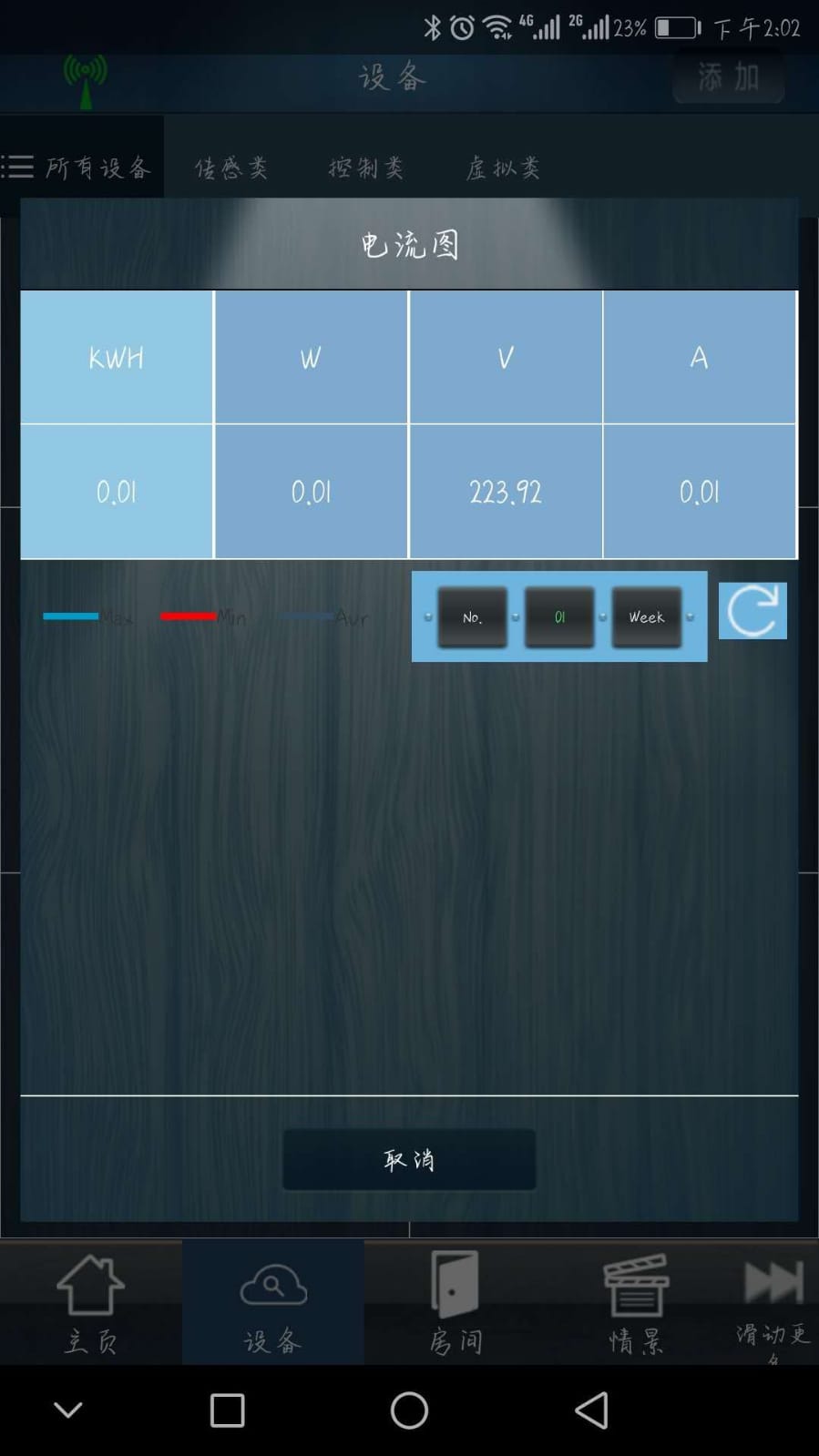Image resolution: width=819 pixels, height=1456 pixels.
Task: Tap the 滑动更多 skip-forward item
Action: pos(773,1302)
